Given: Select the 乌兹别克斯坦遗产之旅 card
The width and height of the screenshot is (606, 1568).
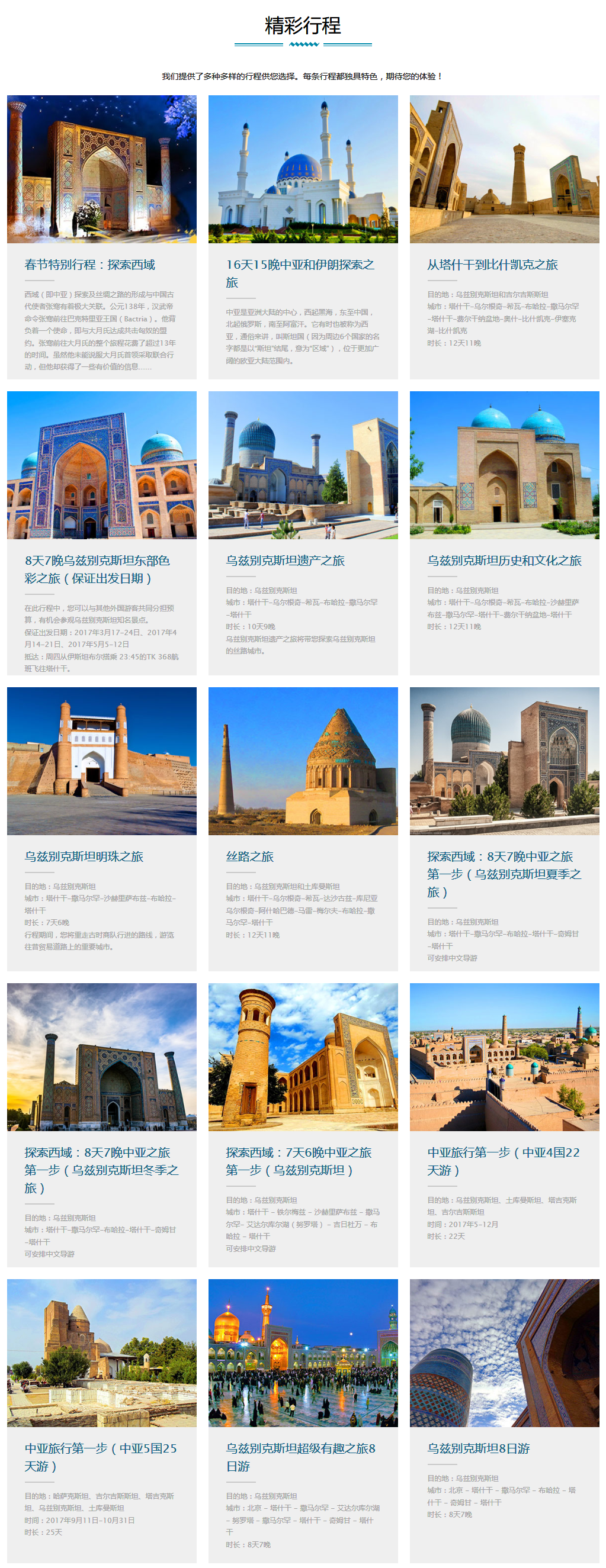Looking at the screenshot, I should (285, 561).
